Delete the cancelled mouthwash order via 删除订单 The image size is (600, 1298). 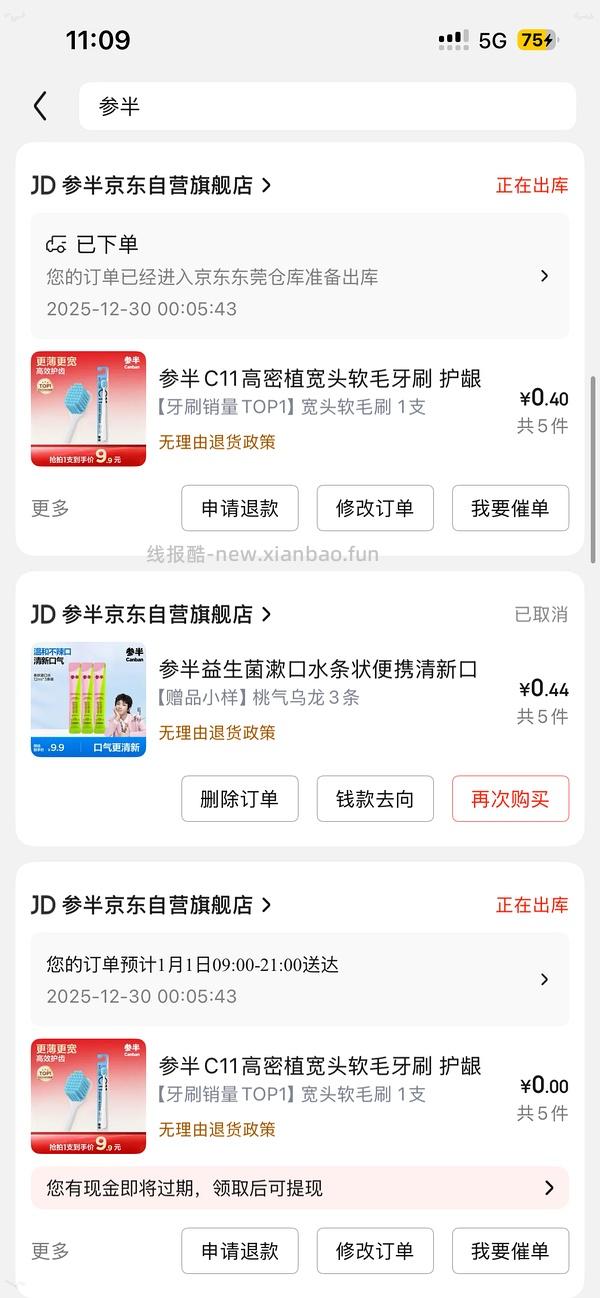pos(240,799)
